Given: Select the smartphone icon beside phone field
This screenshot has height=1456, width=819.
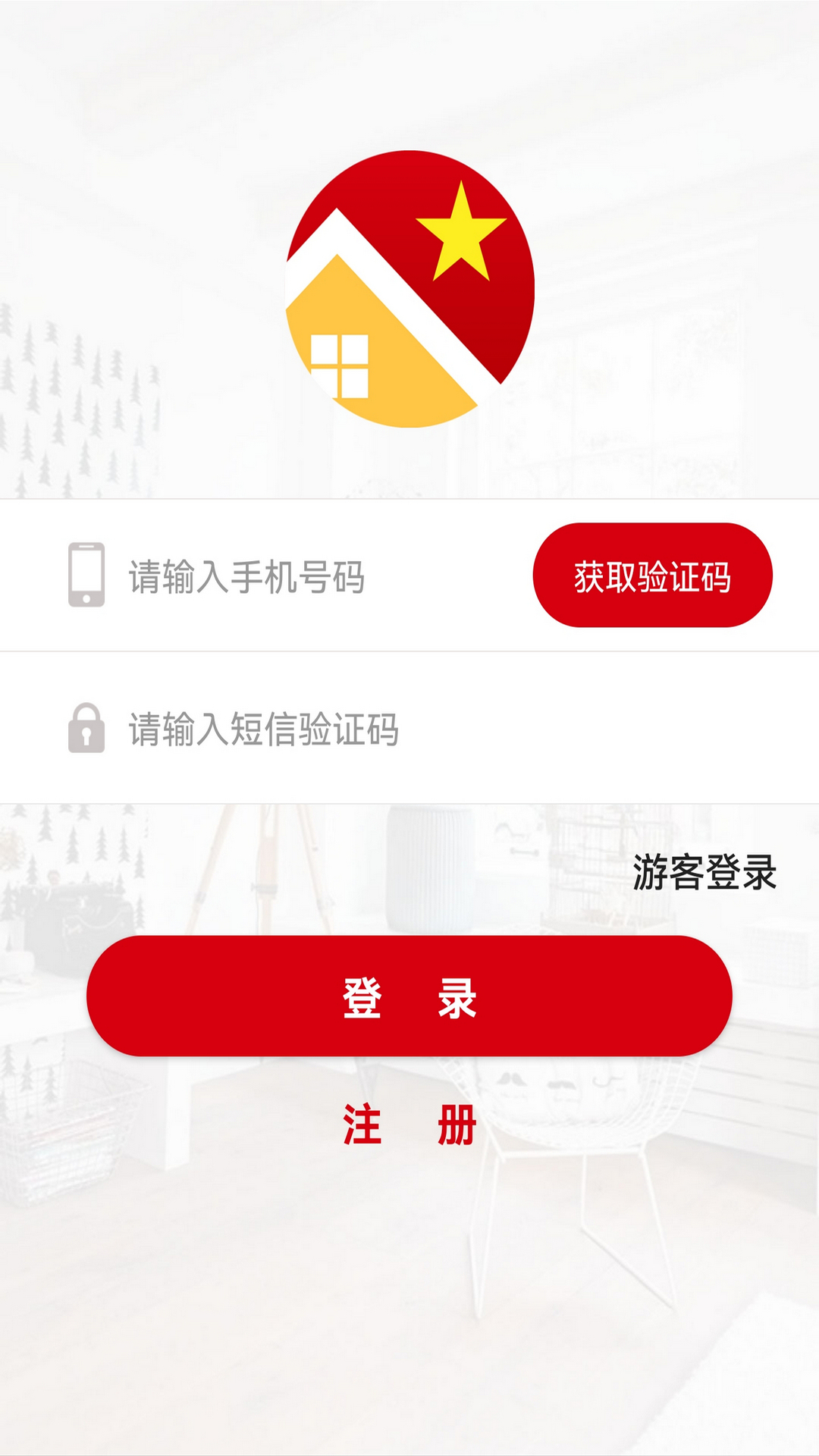Looking at the screenshot, I should 86,575.
